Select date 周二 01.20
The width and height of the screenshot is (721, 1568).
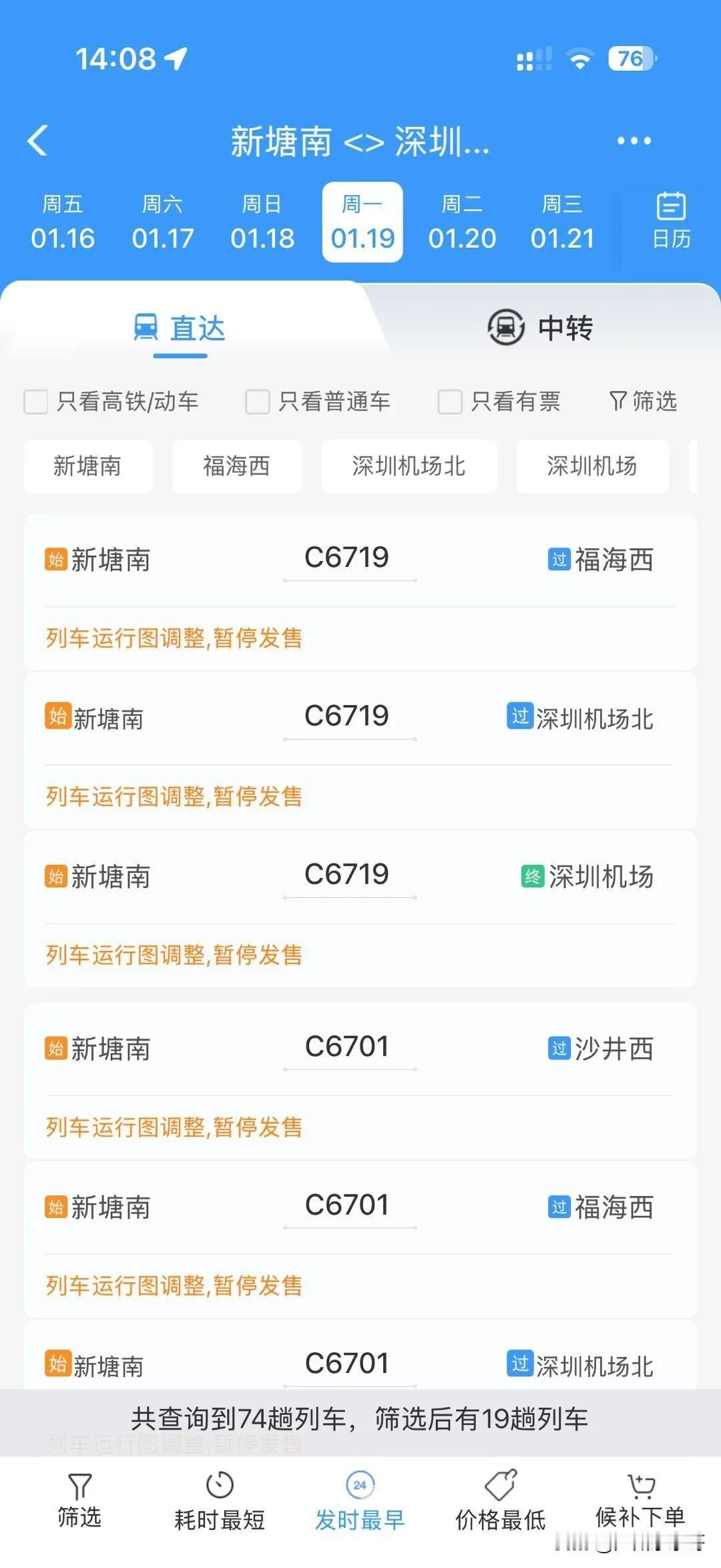pyautogui.click(x=462, y=223)
